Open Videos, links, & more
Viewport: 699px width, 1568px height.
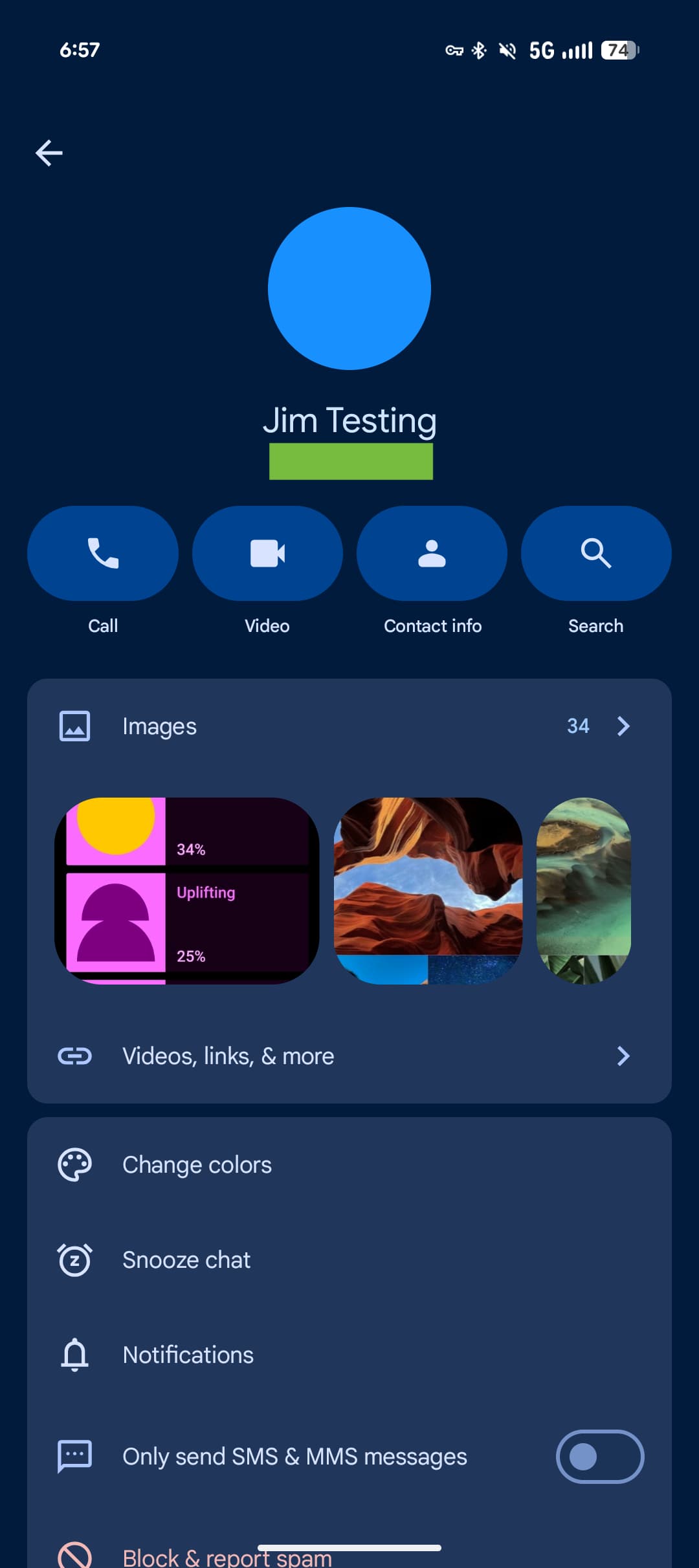point(349,1056)
